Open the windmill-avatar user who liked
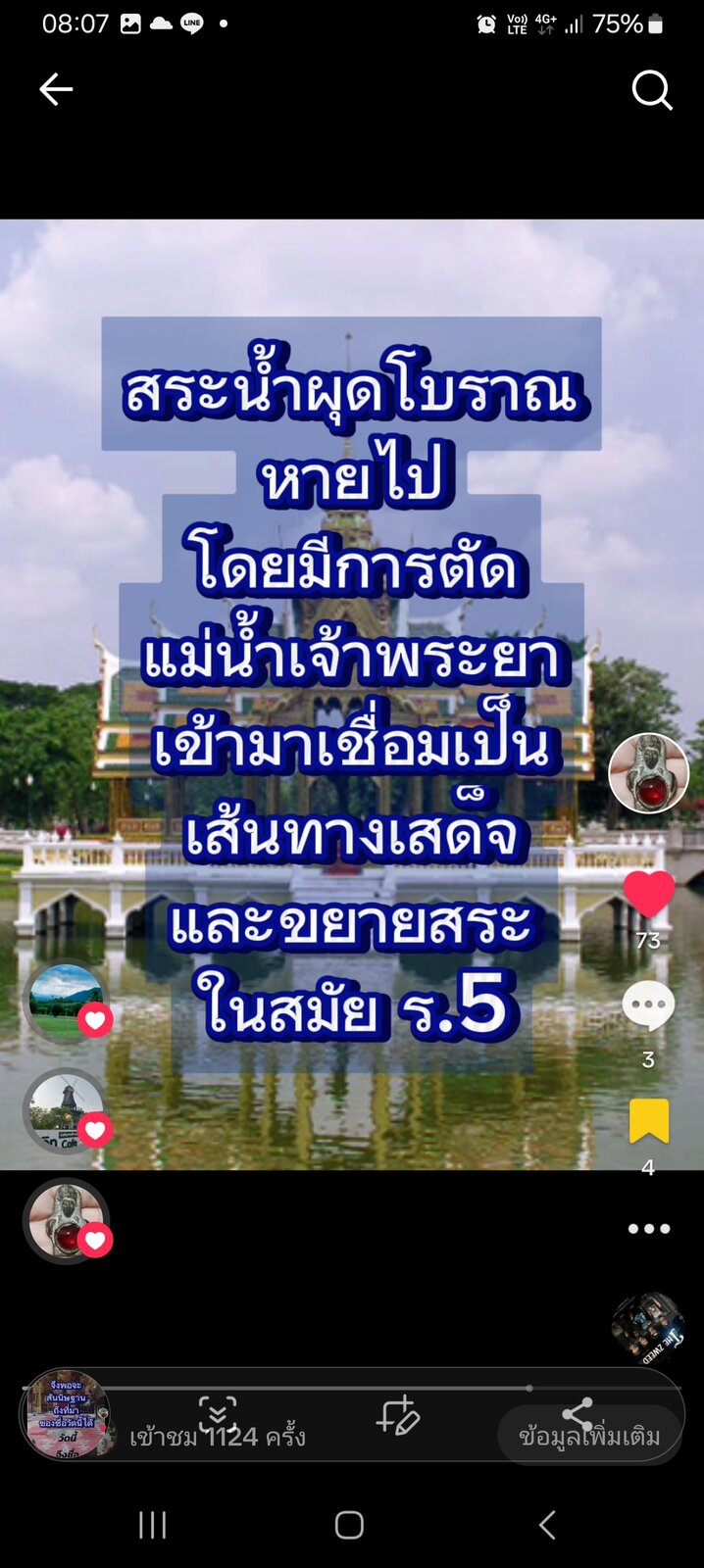704x1568 pixels. tap(67, 1110)
